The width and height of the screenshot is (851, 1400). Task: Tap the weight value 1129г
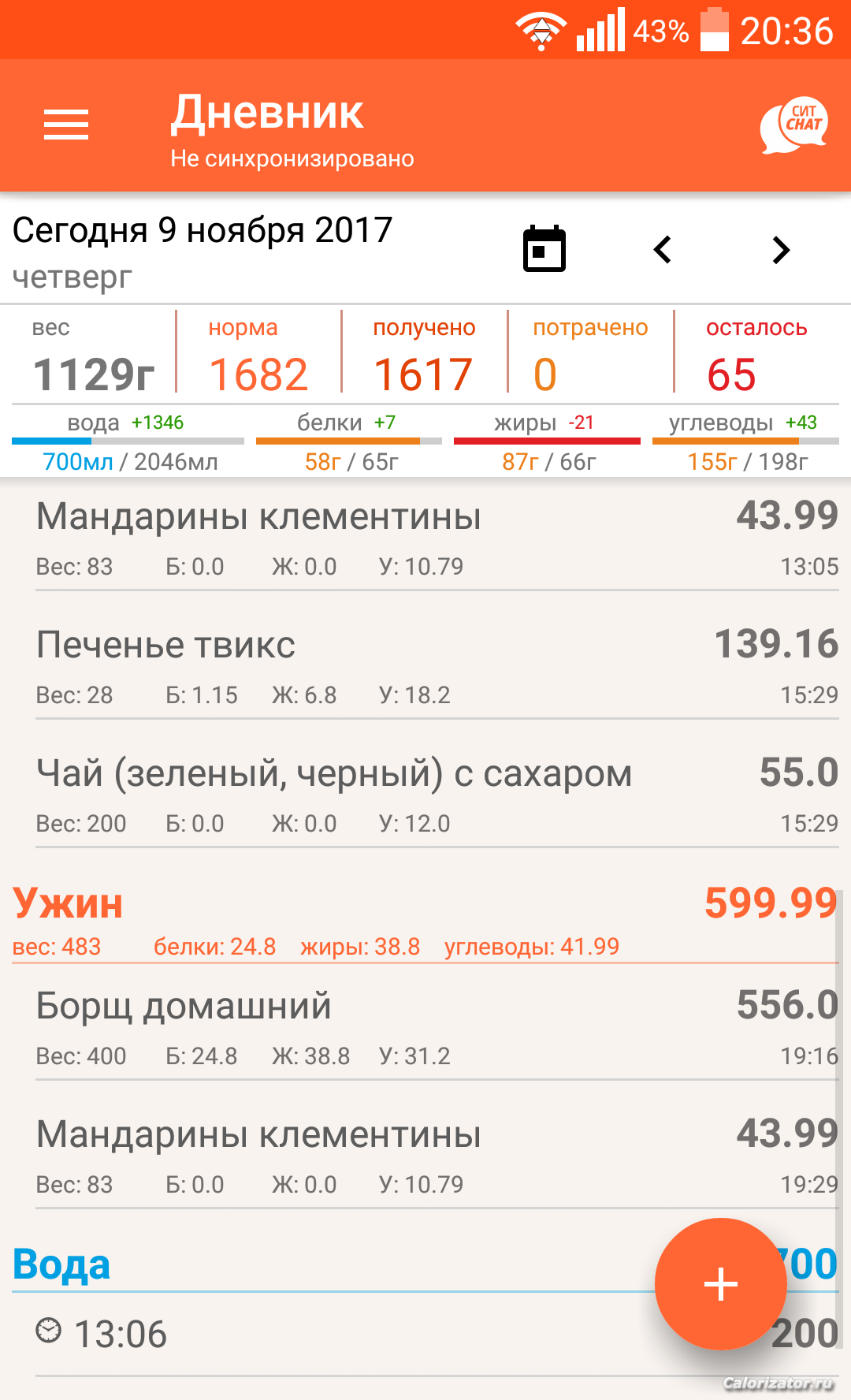95,374
